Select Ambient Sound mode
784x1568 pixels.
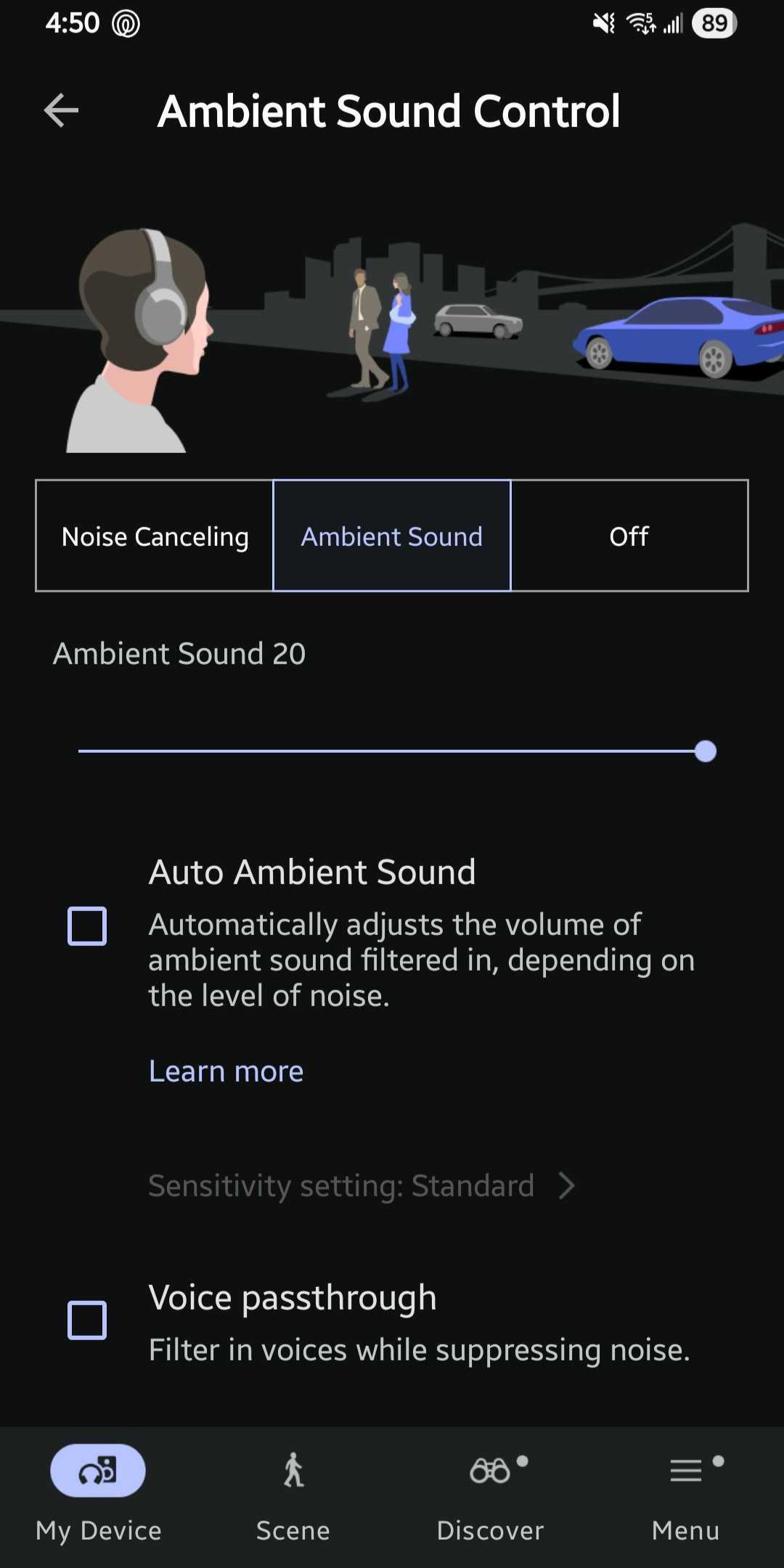click(391, 536)
